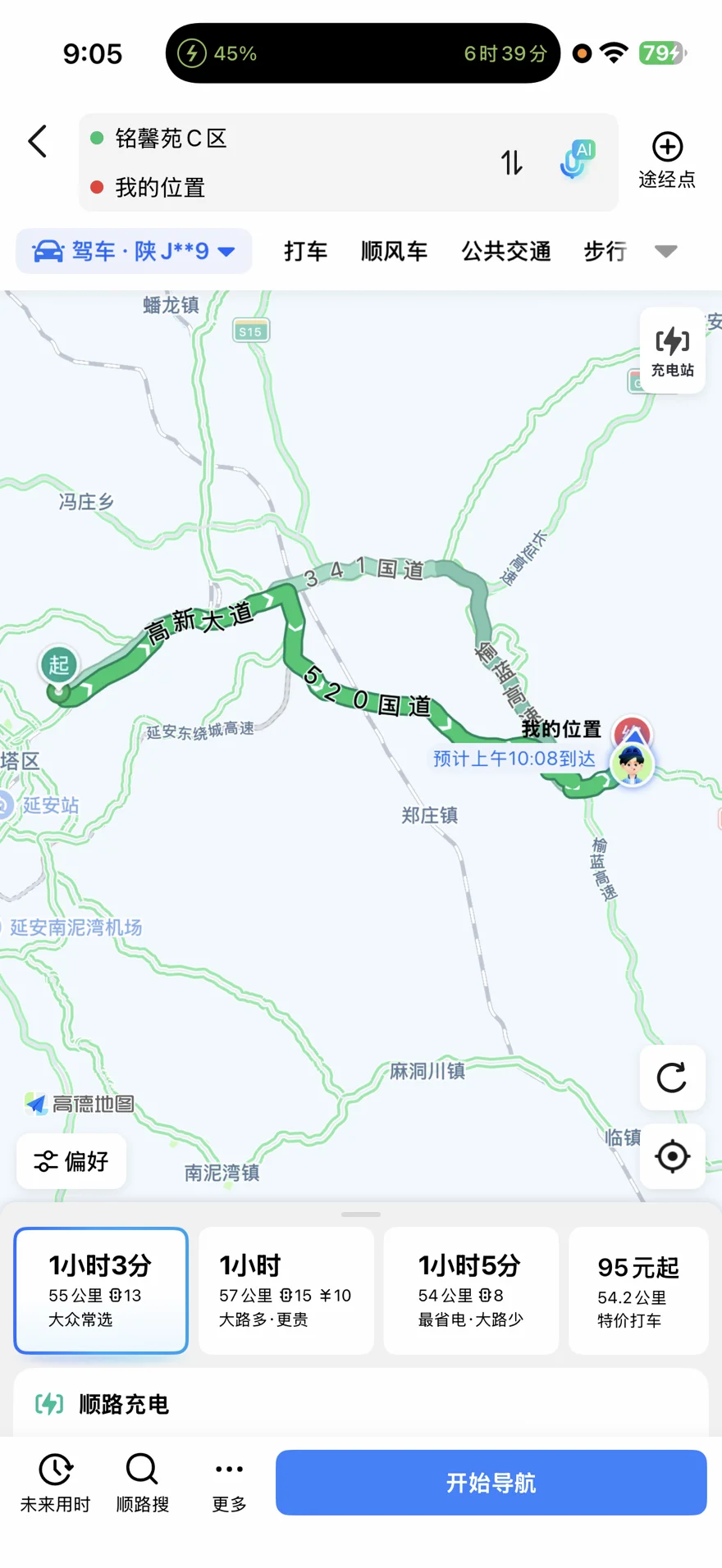This screenshot has width=722, height=1568.
Task: Switch to the 顺风车 tab
Action: (x=394, y=251)
